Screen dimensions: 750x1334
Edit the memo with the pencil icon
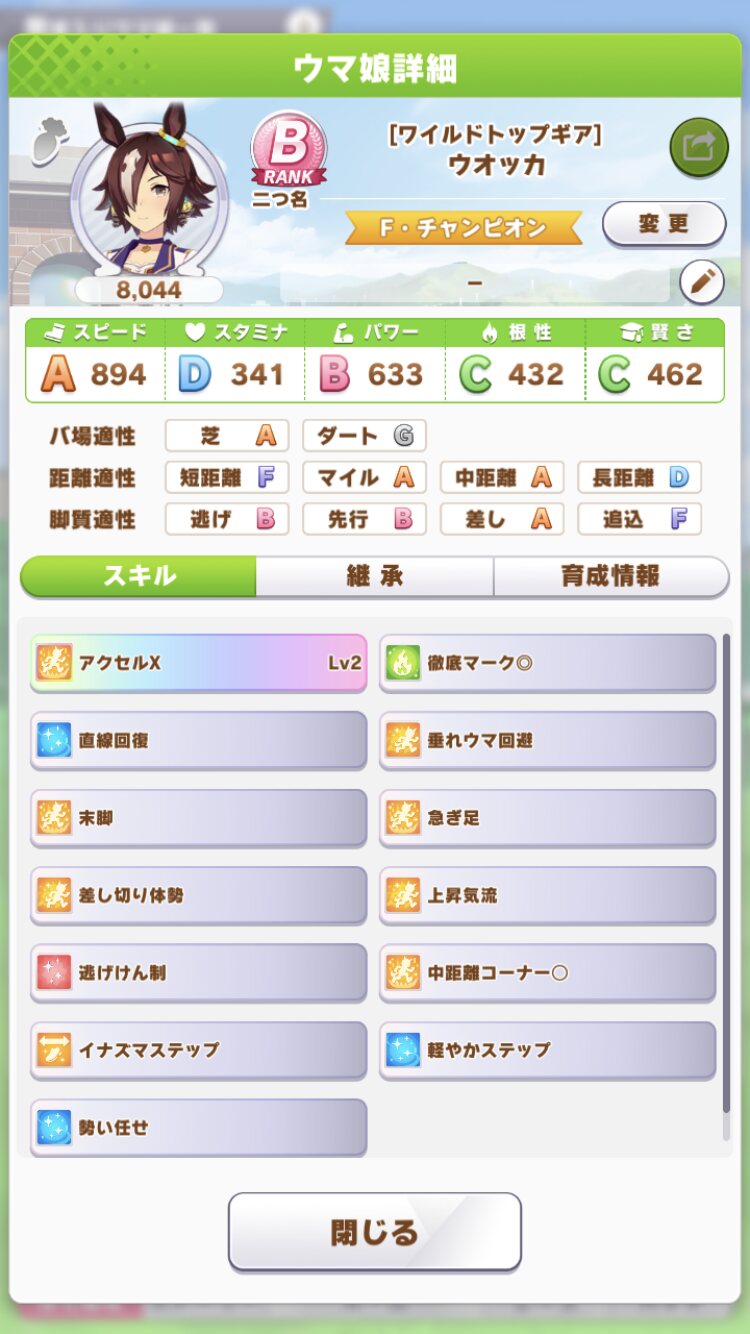click(701, 283)
